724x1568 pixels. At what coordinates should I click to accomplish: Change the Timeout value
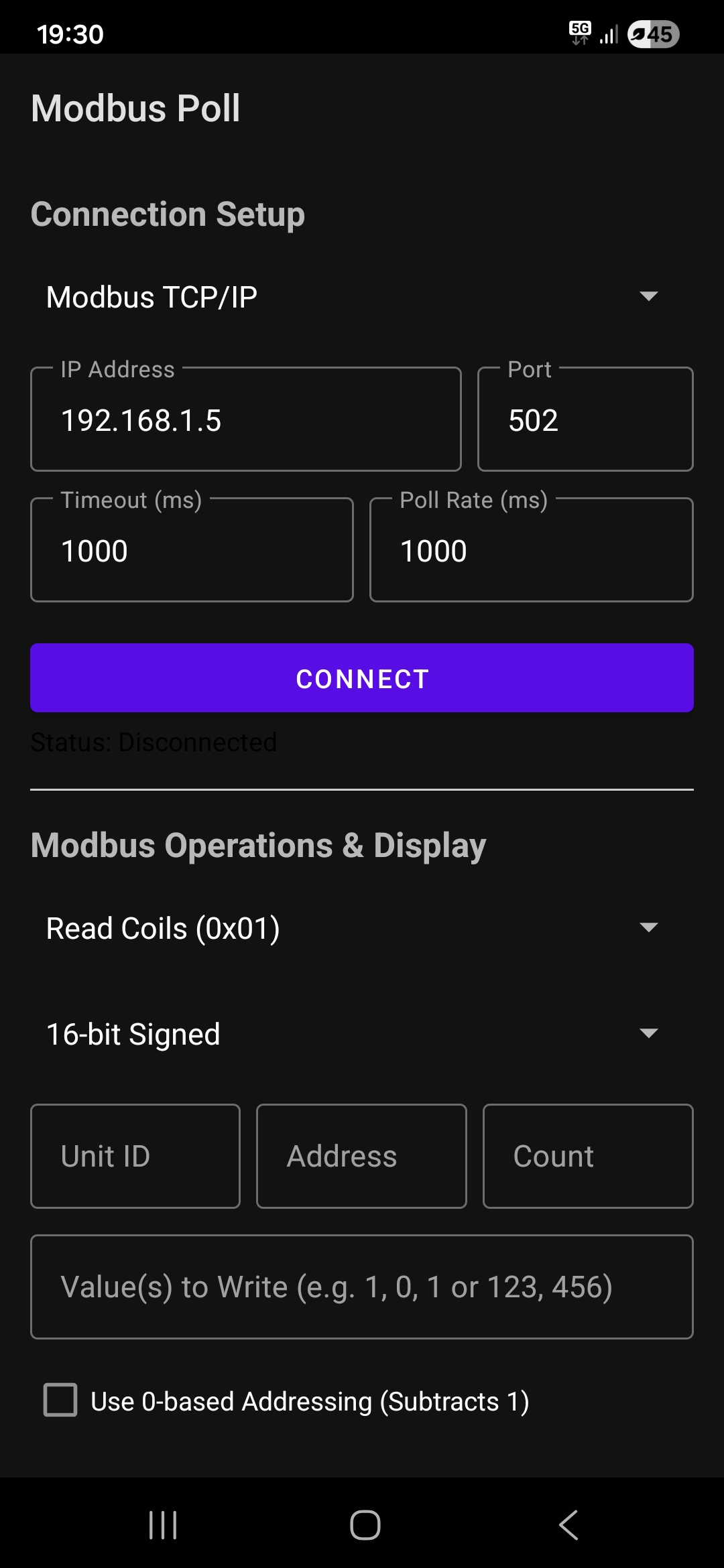[191, 549]
